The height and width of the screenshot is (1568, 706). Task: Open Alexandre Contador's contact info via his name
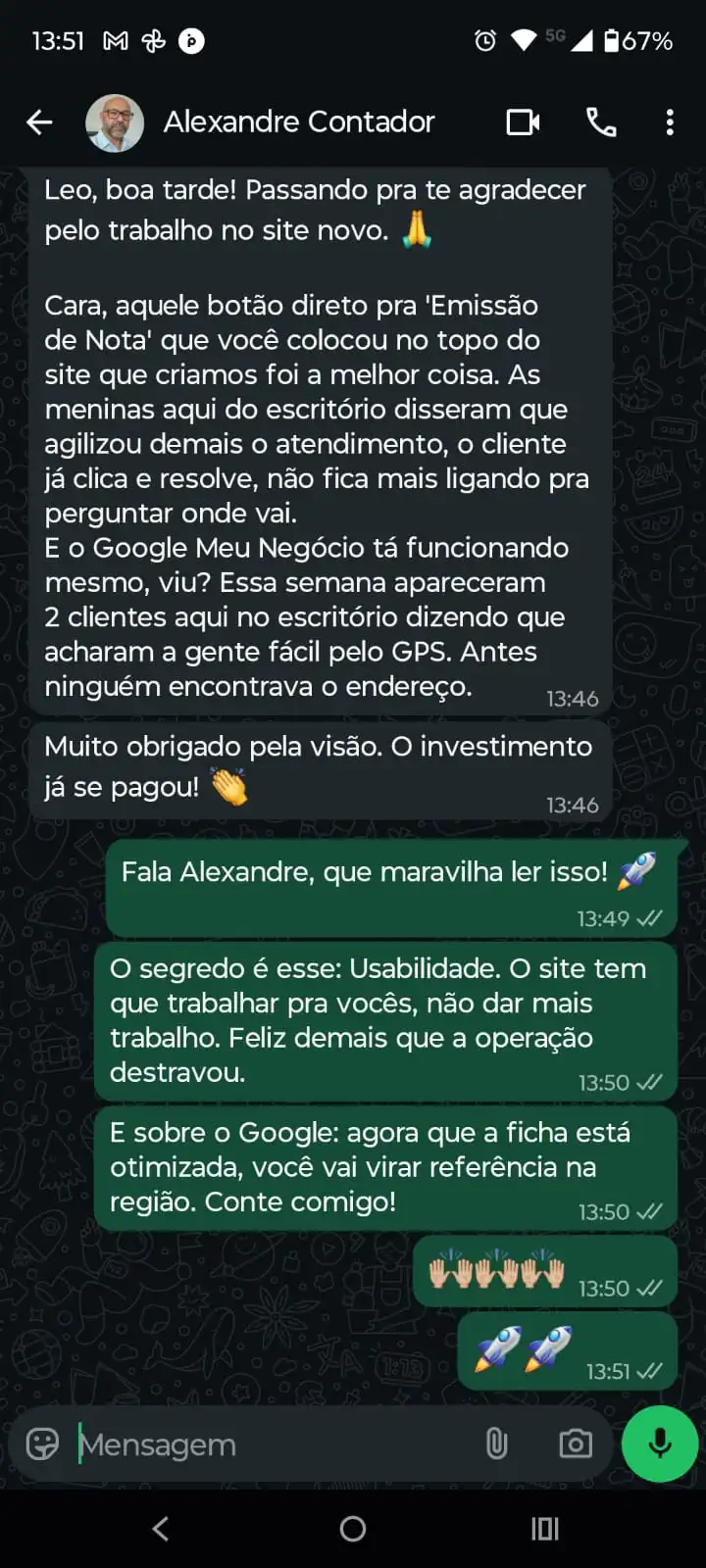[299, 122]
